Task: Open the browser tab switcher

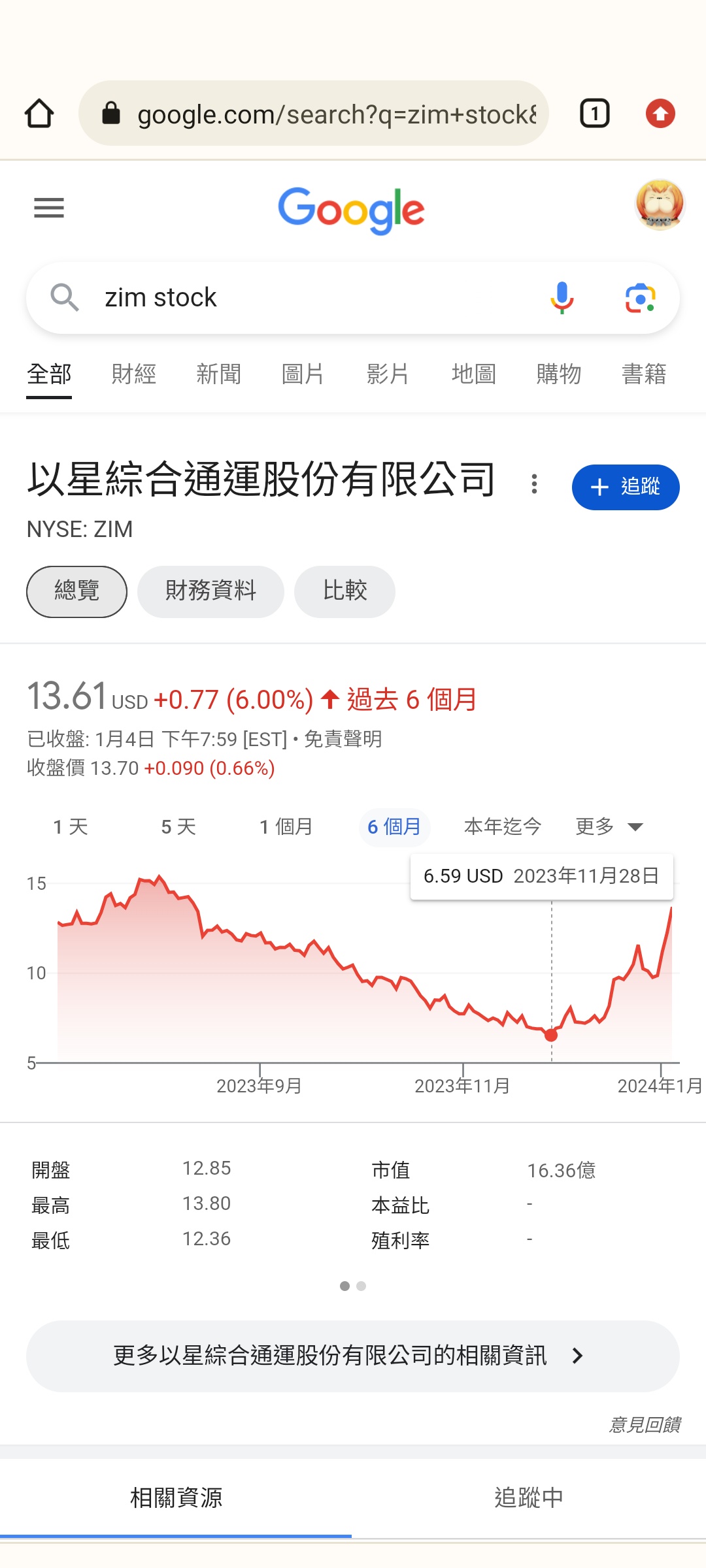Action: pyautogui.click(x=595, y=114)
